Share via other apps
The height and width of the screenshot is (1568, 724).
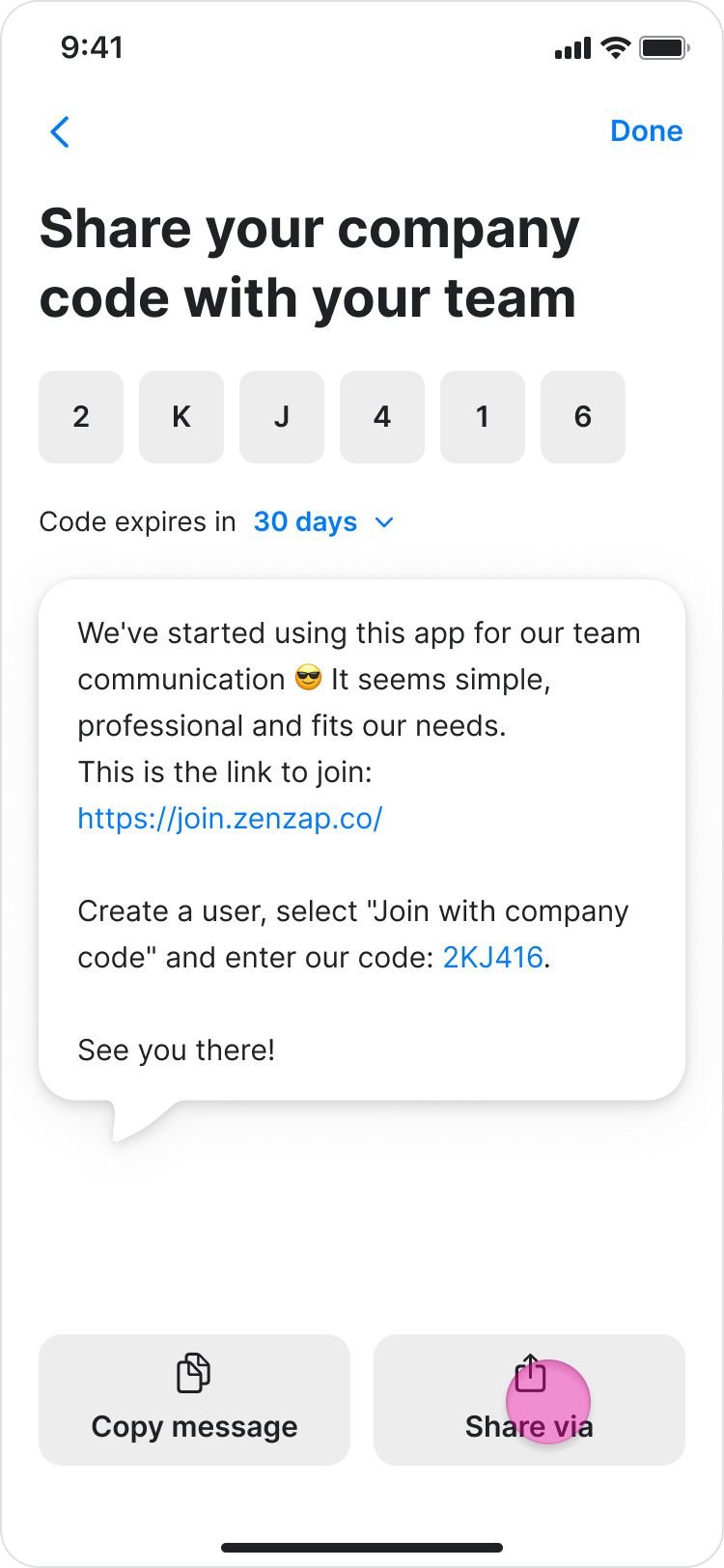pos(529,1399)
